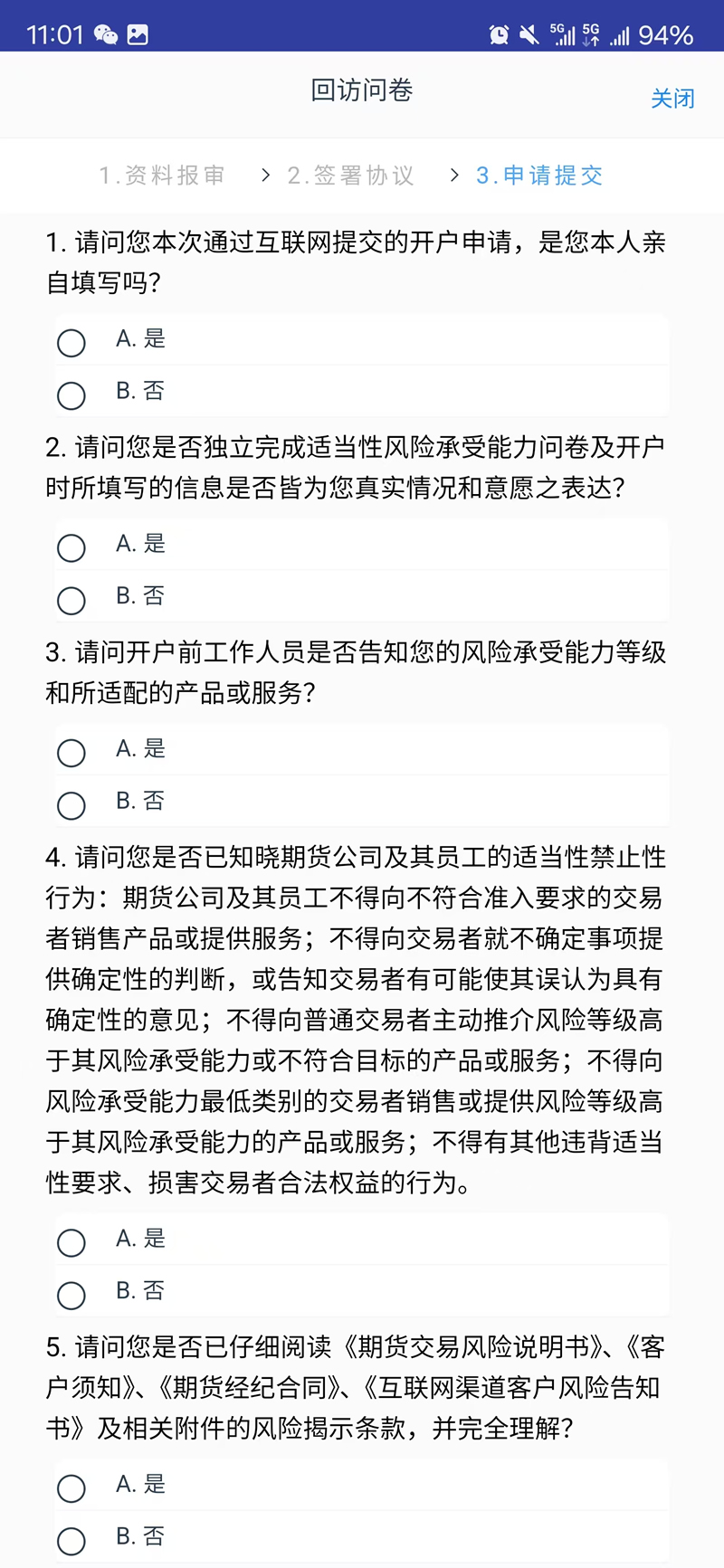Pick A. 是 for question 4
Viewport: 724px width, 1568px height.
71,1242
